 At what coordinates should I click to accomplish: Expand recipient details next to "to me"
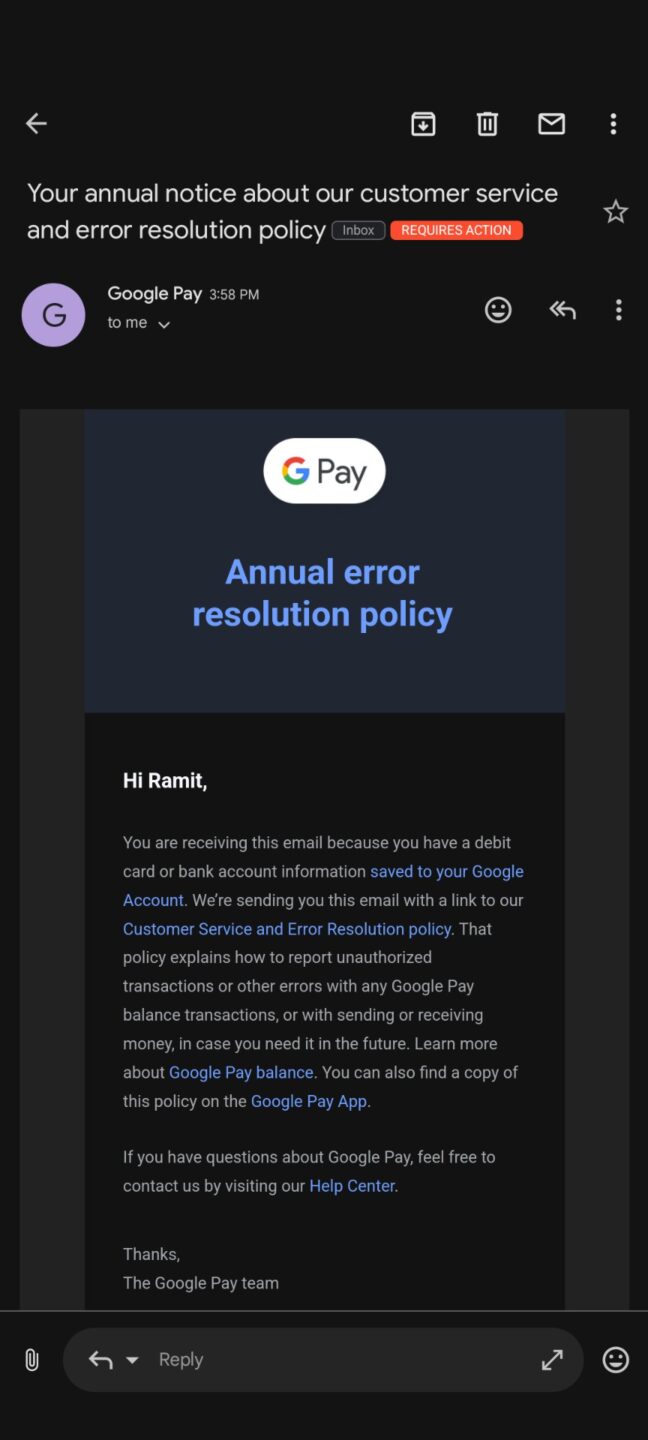pos(164,324)
